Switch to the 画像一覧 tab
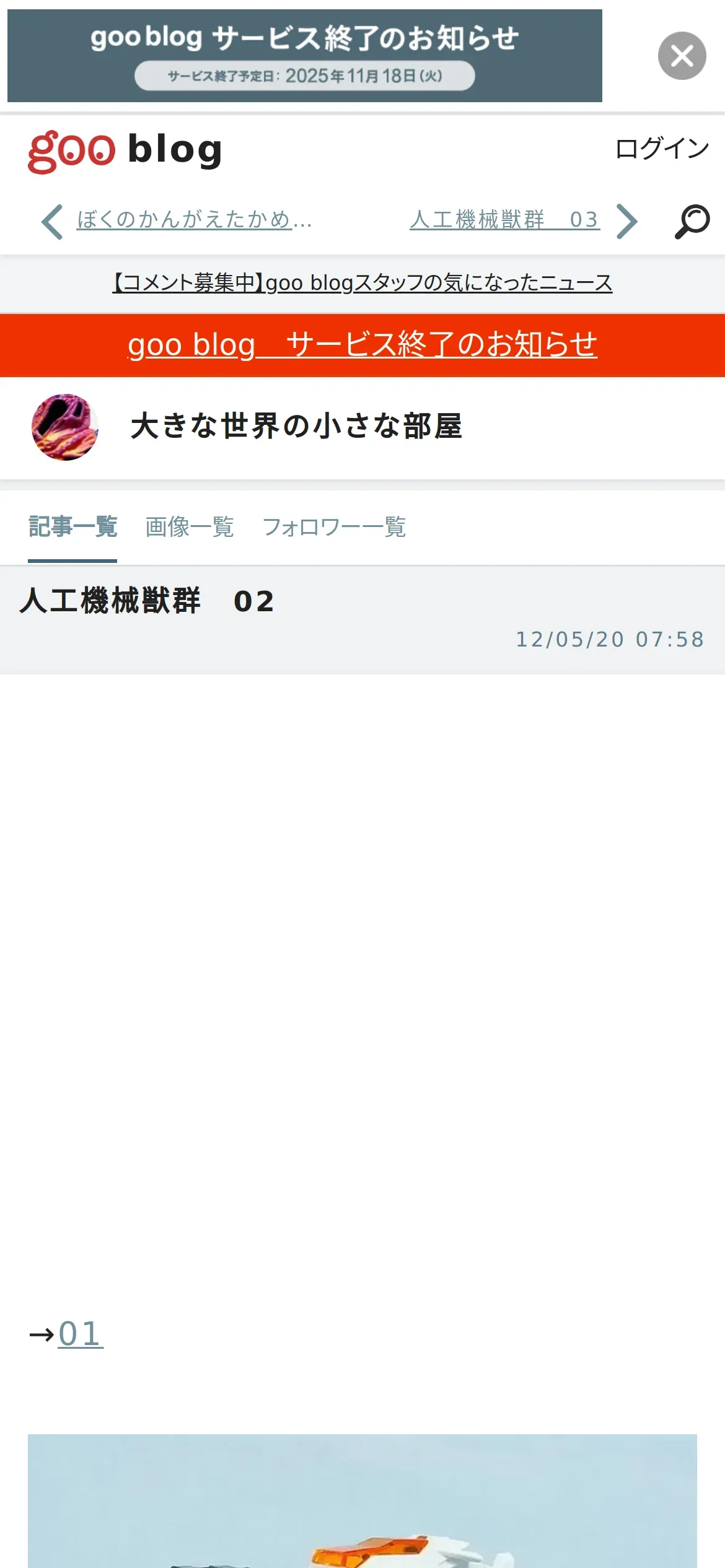The height and width of the screenshot is (1568, 725). (190, 527)
